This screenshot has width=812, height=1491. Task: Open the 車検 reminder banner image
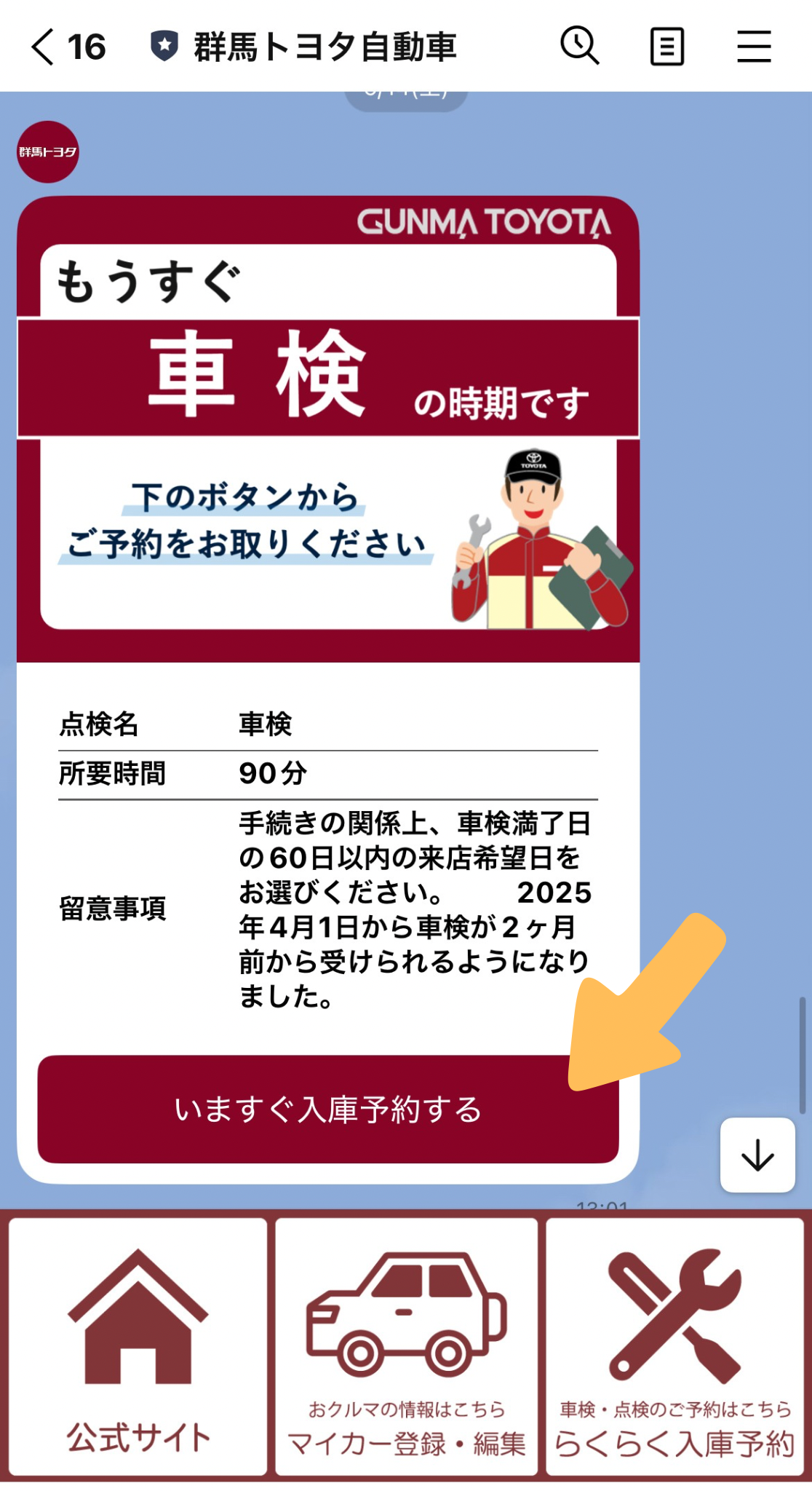click(x=327, y=430)
